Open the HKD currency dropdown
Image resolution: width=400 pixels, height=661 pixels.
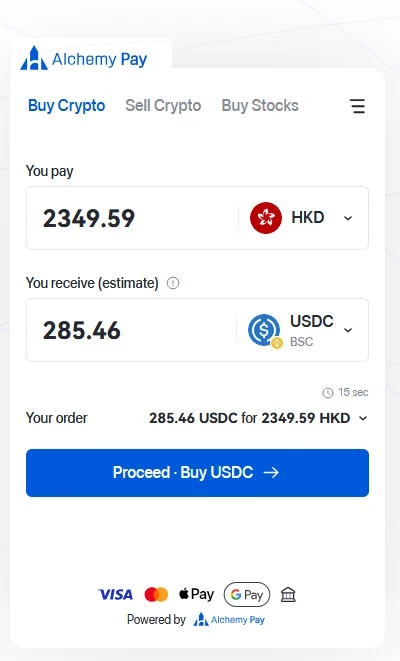coord(302,218)
